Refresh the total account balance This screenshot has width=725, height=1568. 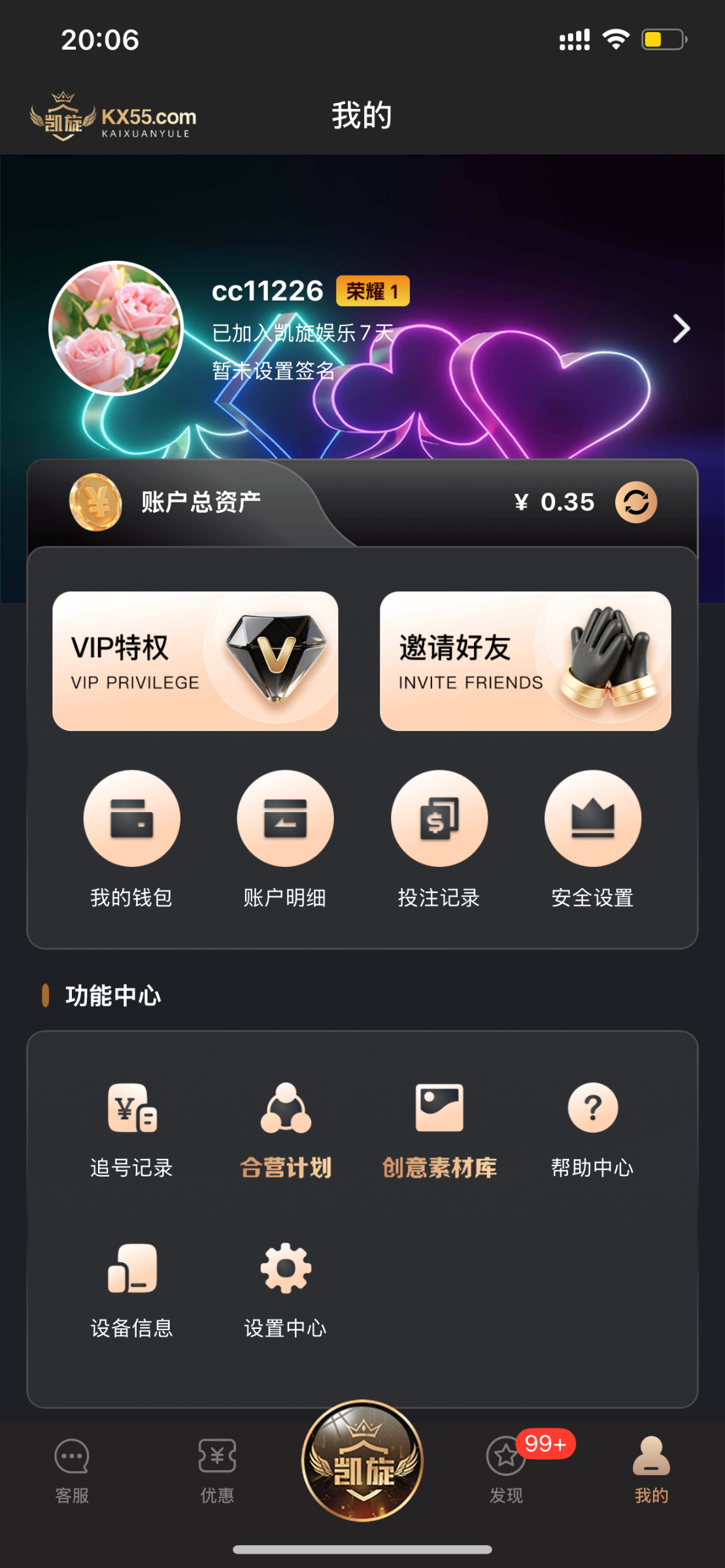637,502
